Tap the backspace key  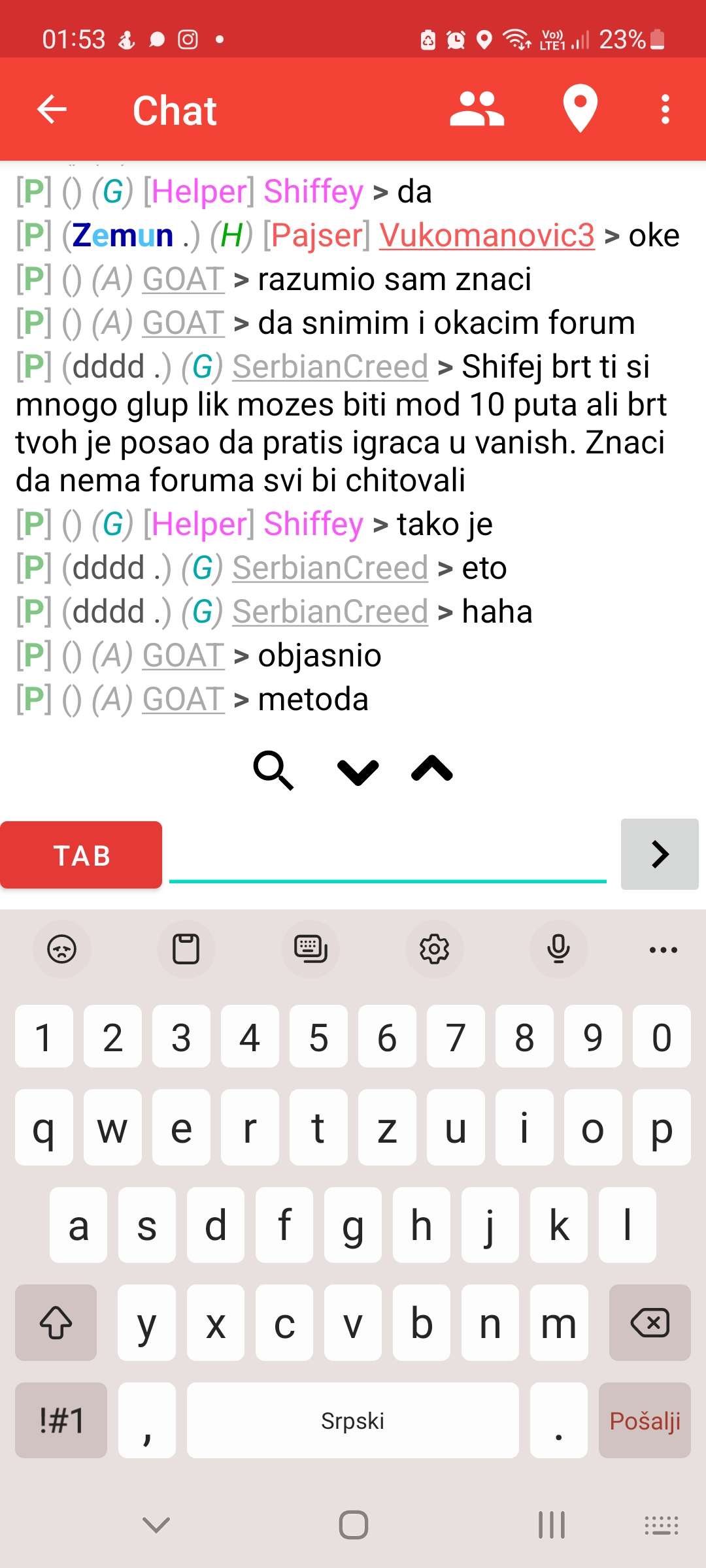[650, 1323]
